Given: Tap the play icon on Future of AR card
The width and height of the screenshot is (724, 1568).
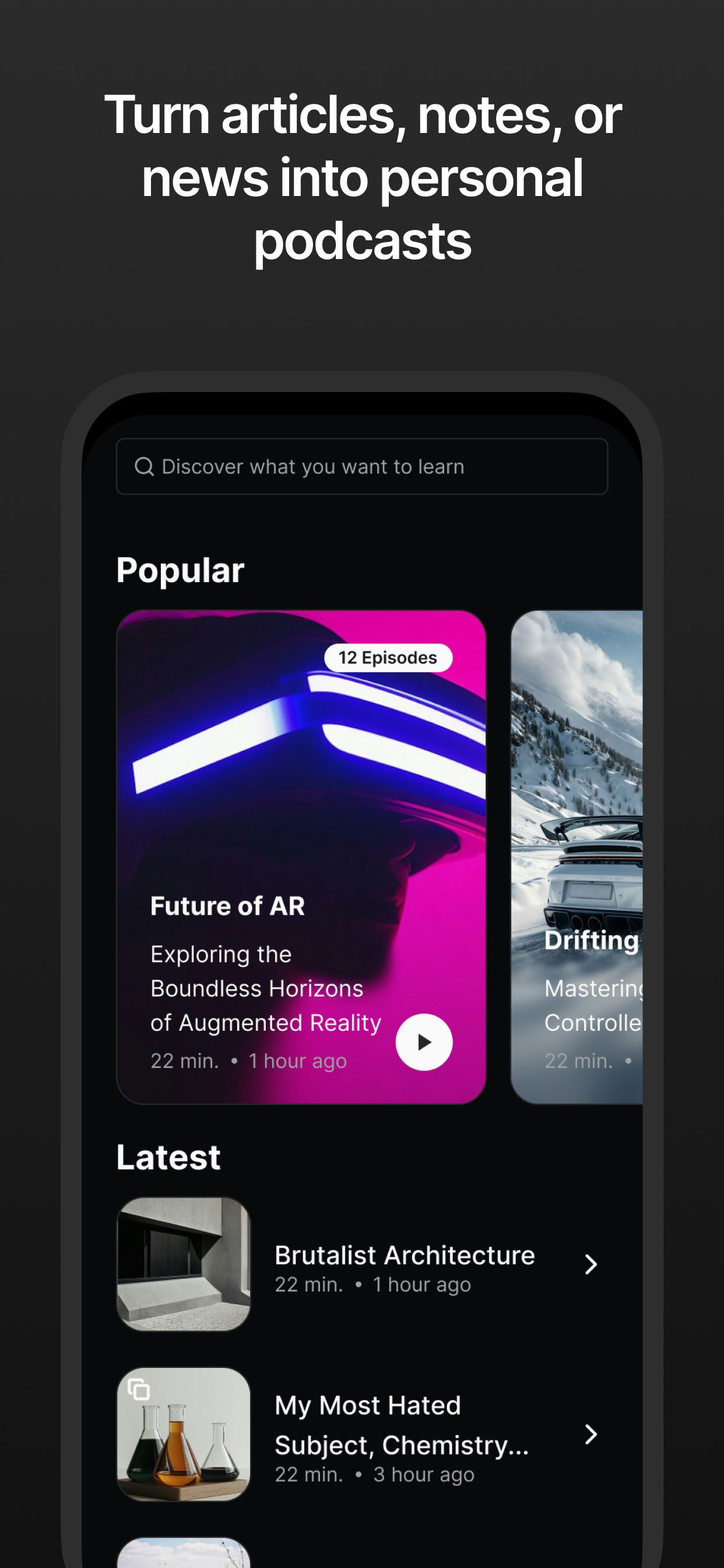Looking at the screenshot, I should coord(425,1041).
